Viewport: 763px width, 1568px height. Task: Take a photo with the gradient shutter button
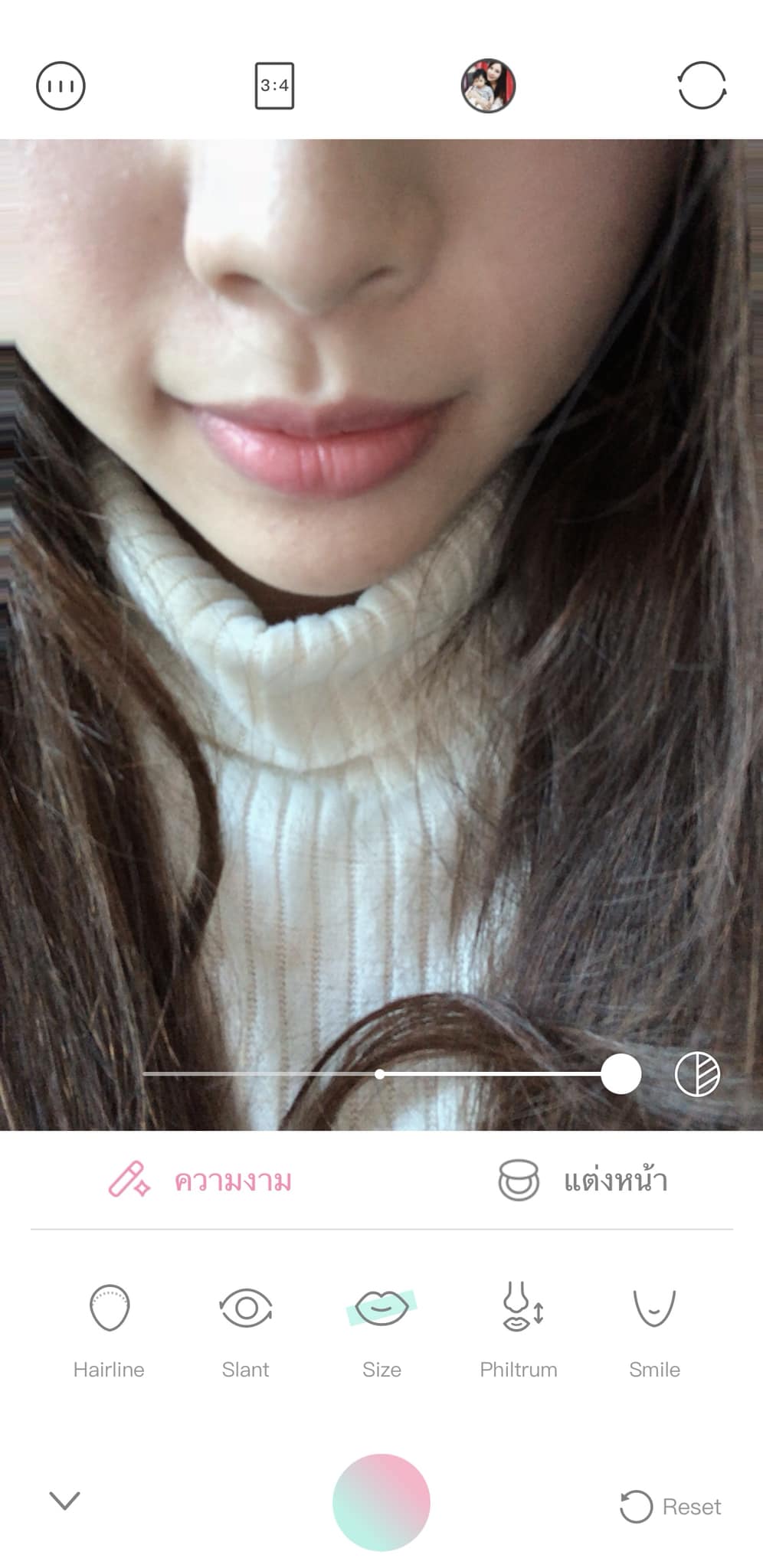pos(381,1502)
